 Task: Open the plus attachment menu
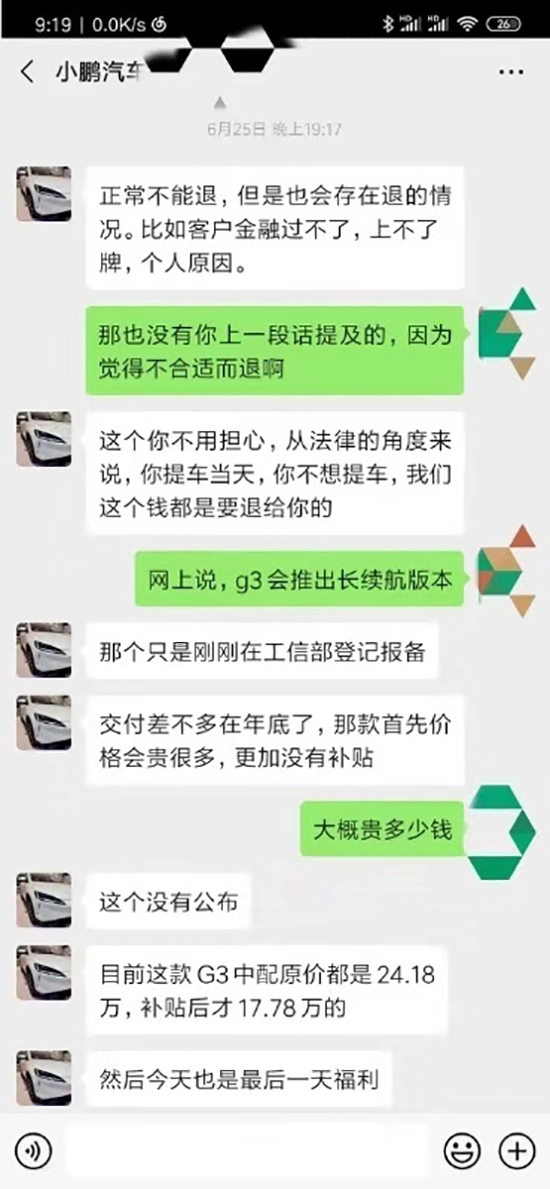click(517, 1151)
